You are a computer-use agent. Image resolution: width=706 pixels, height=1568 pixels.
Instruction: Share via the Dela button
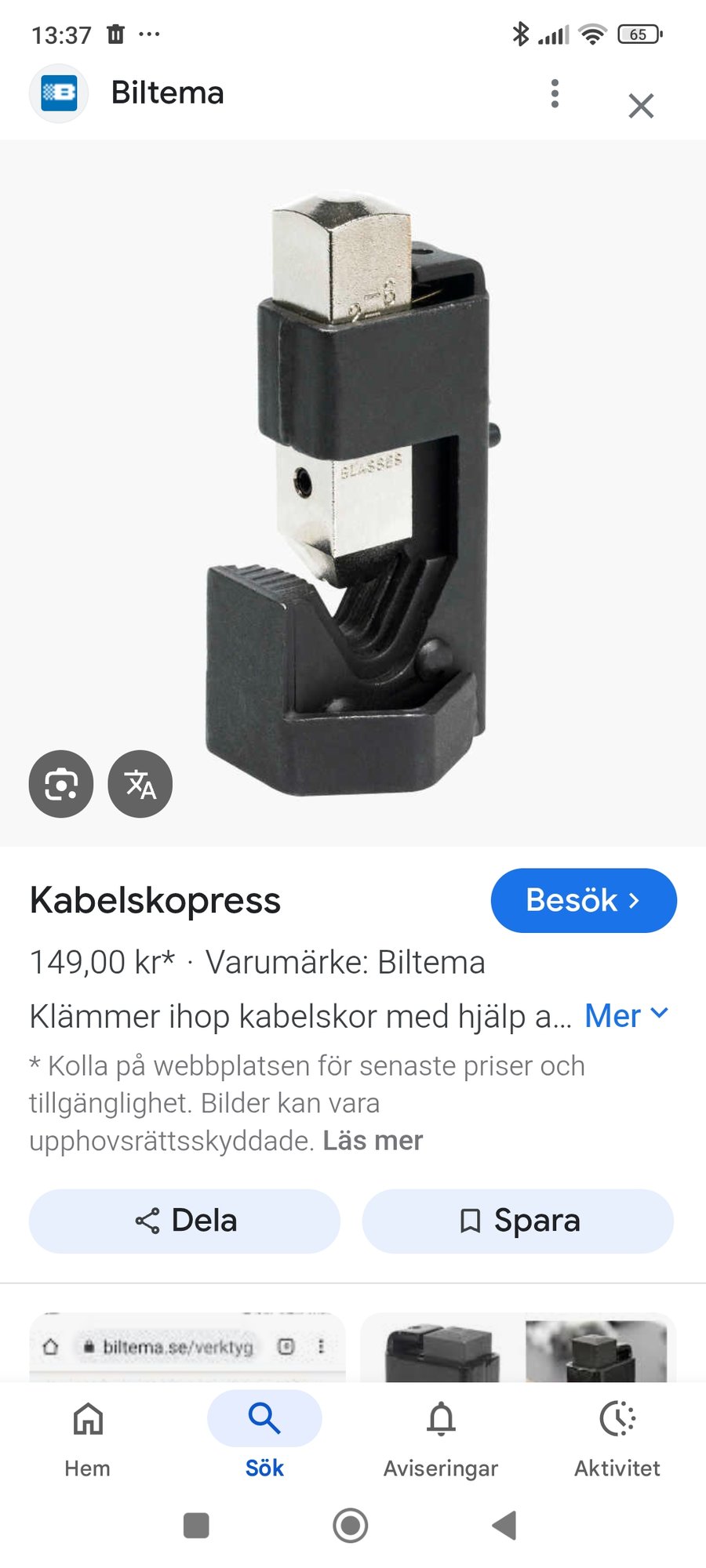tap(184, 1221)
